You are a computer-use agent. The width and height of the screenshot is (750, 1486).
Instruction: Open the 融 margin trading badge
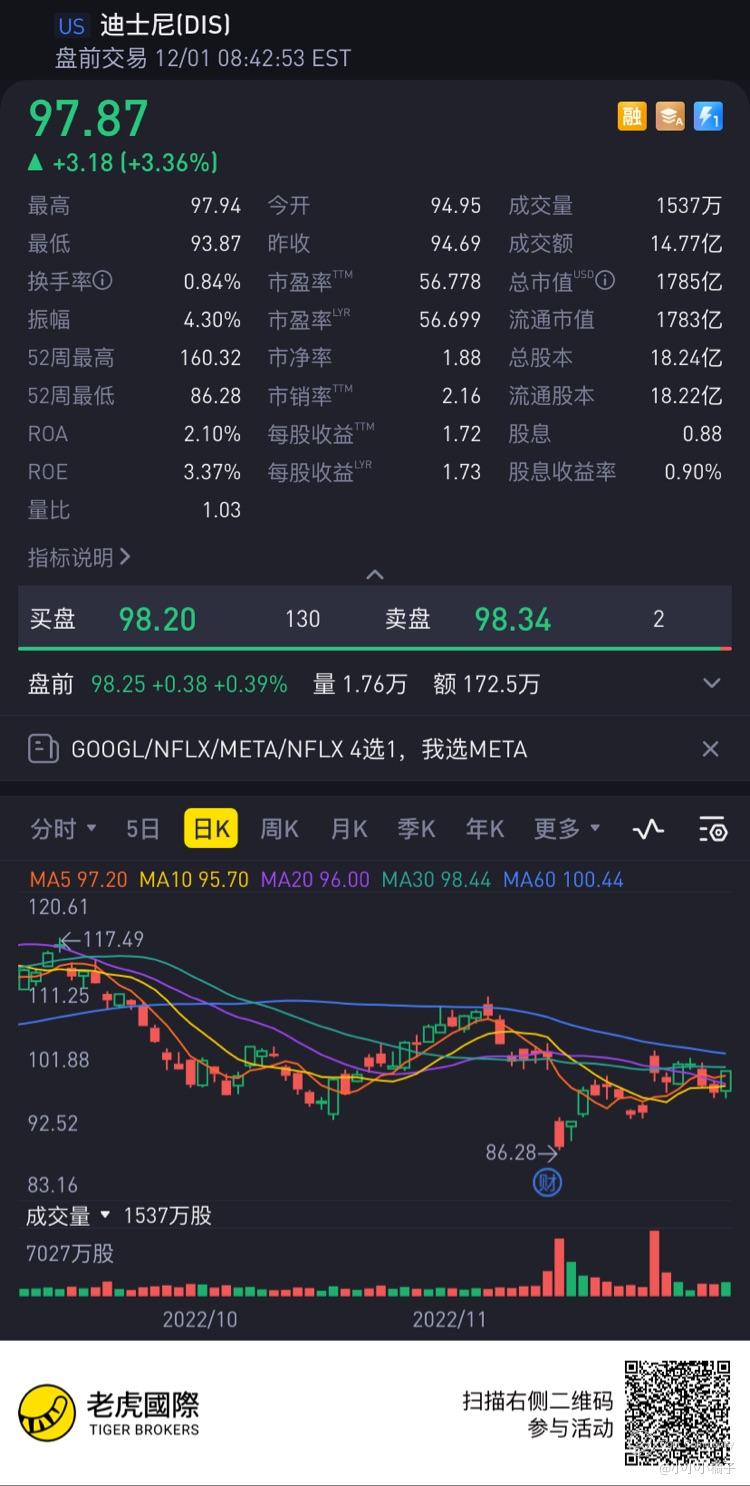(632, 117)
